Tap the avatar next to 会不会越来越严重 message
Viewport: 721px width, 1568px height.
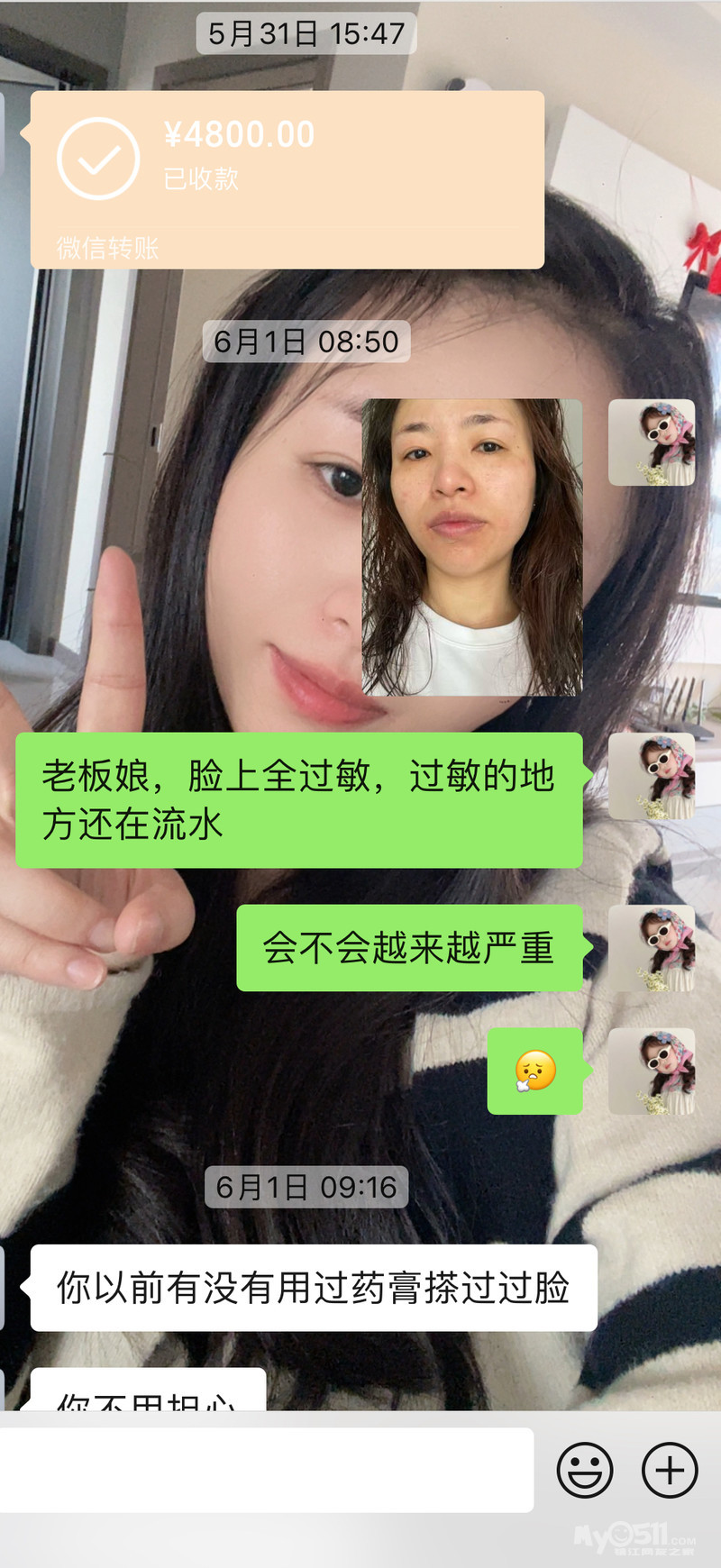click(652, 948)
